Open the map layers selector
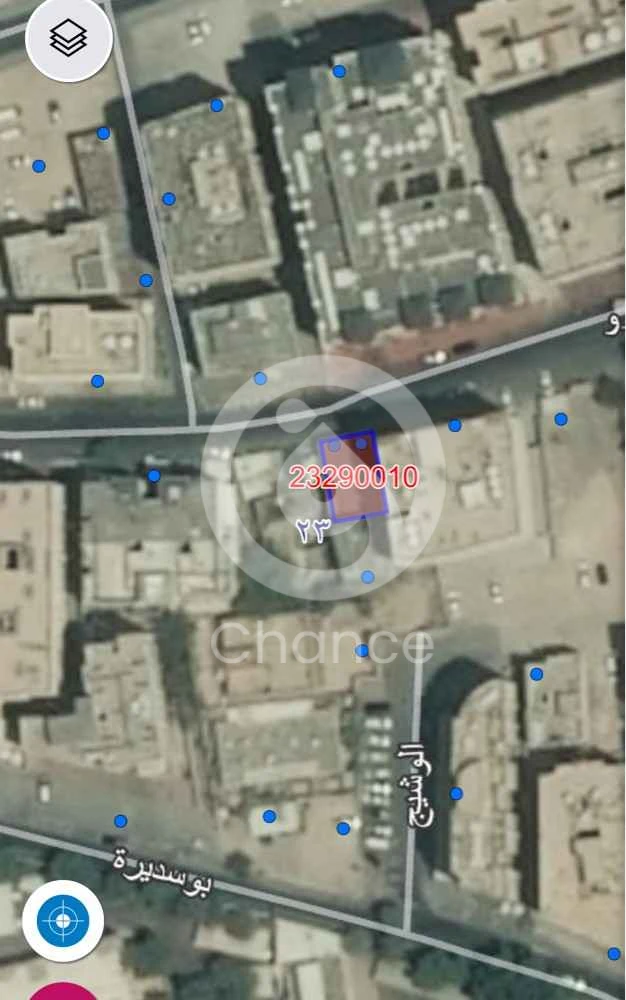This screenshot has height=1000, width=626. coord(68,39)
